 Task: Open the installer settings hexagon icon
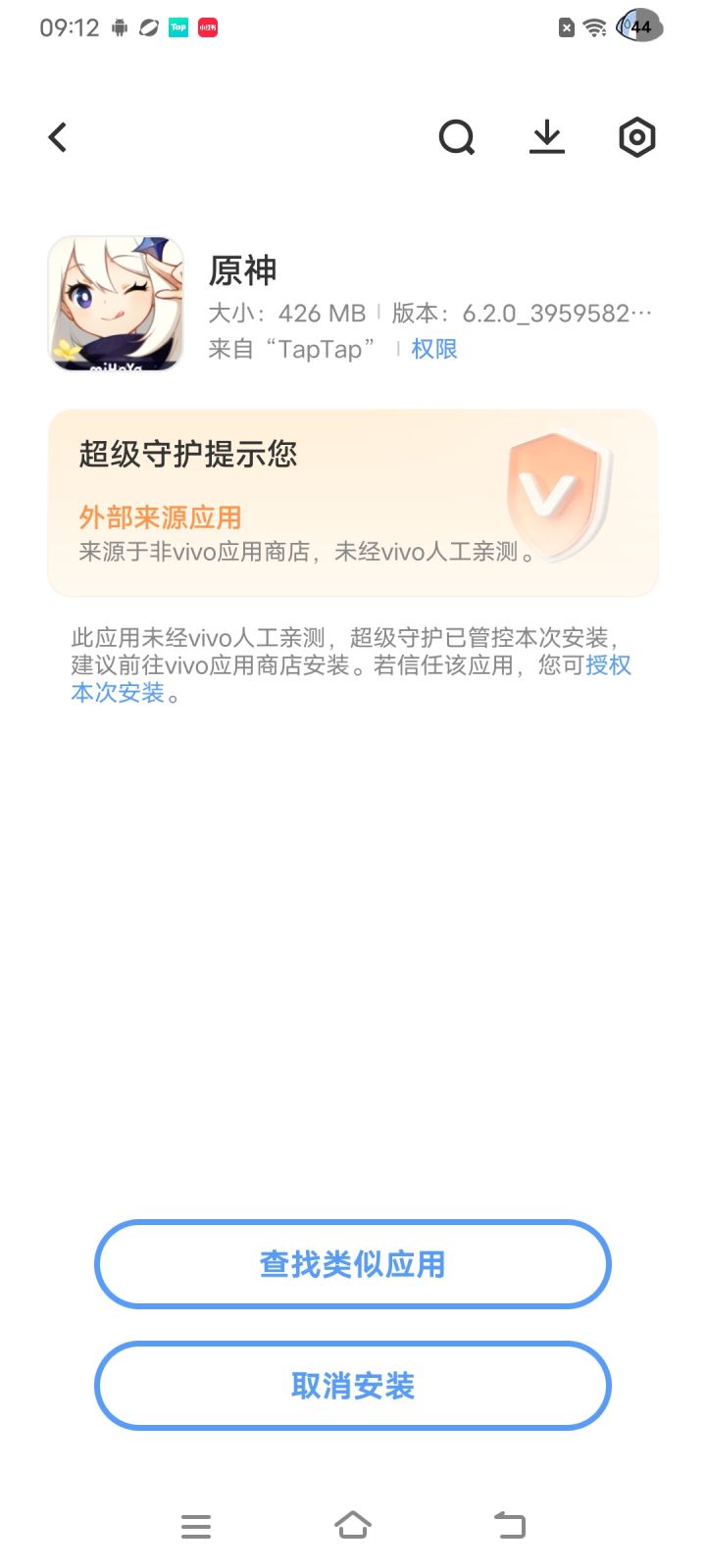pyautogui.click(x=637, y=137)
